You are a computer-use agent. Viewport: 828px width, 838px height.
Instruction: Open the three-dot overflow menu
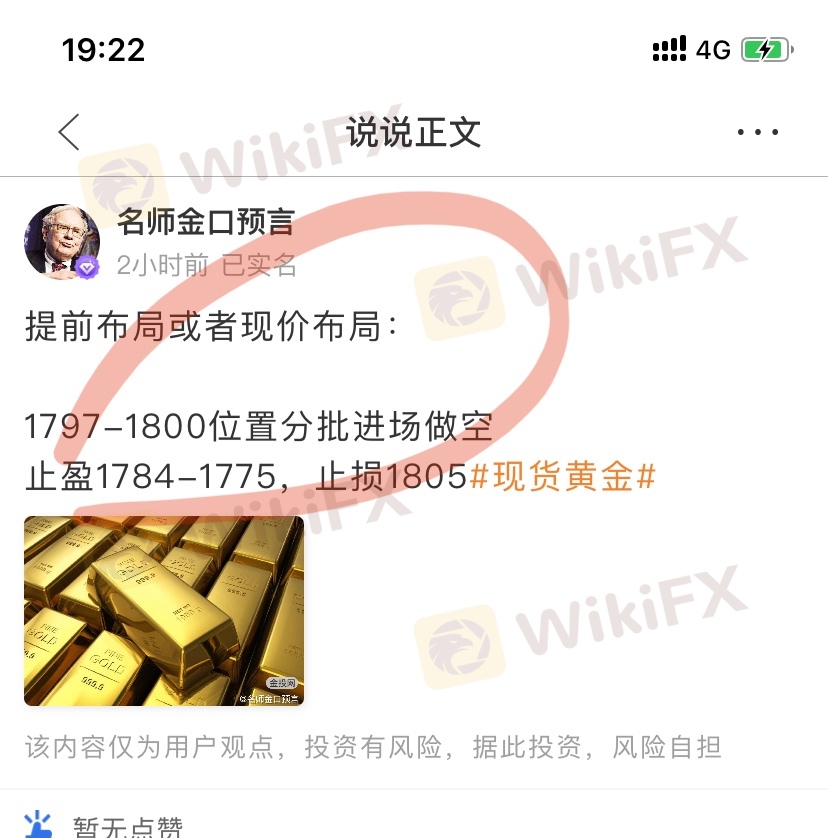[x=757, y=132]
